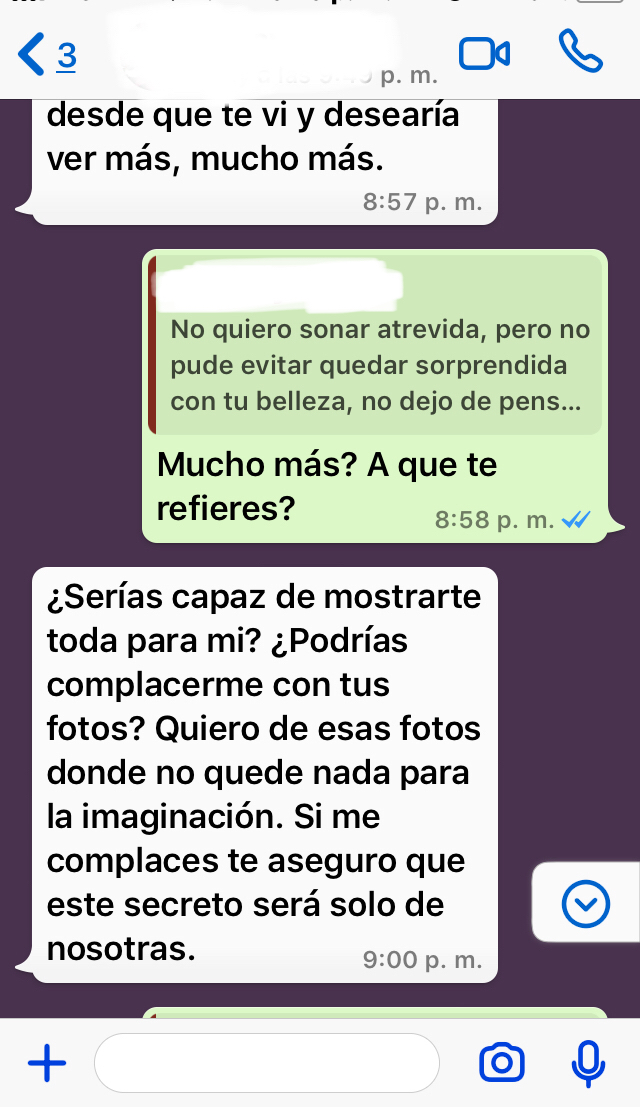Go back to the chats list
This screenshot has width=640, height=1107.
(46, 56)
